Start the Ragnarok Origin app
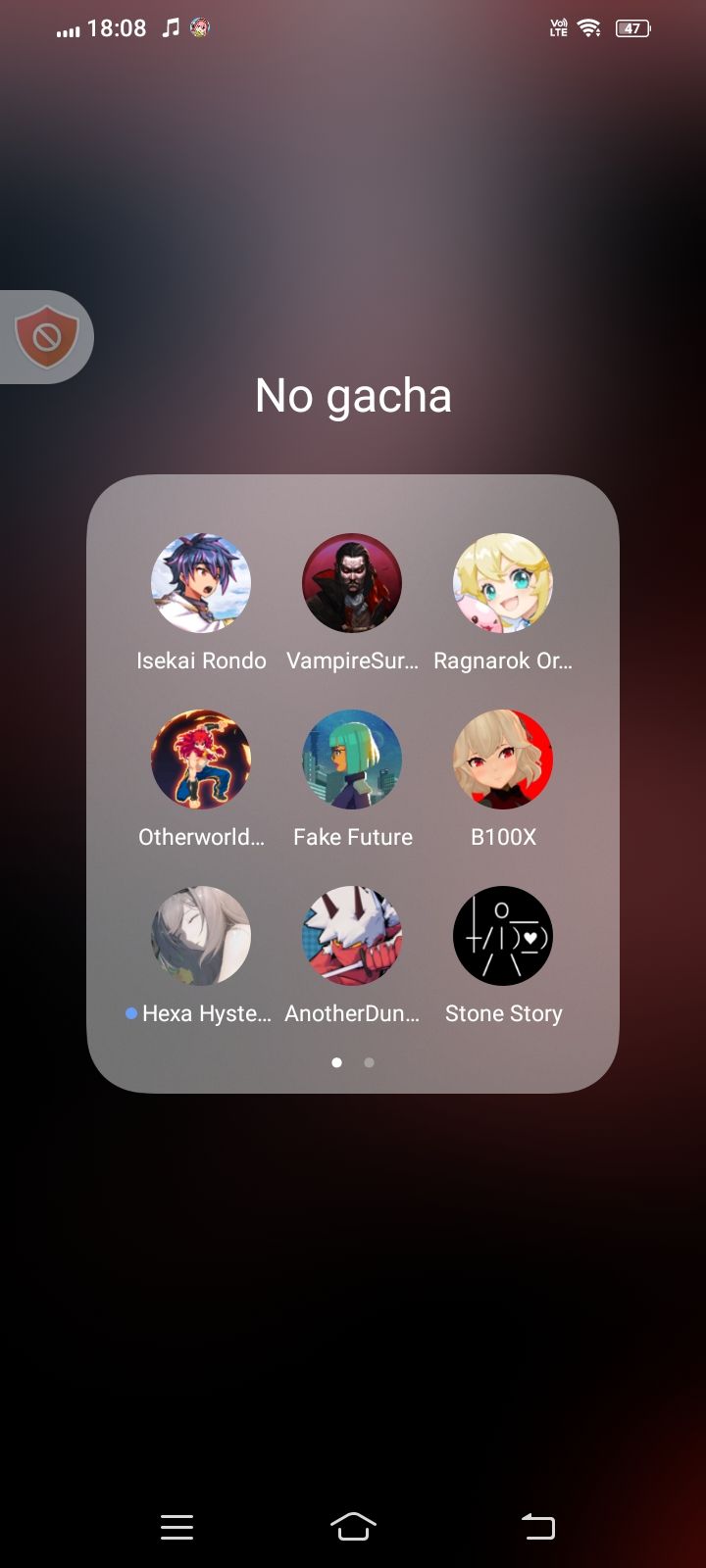 pyautogui.click(x=503, y=583)
